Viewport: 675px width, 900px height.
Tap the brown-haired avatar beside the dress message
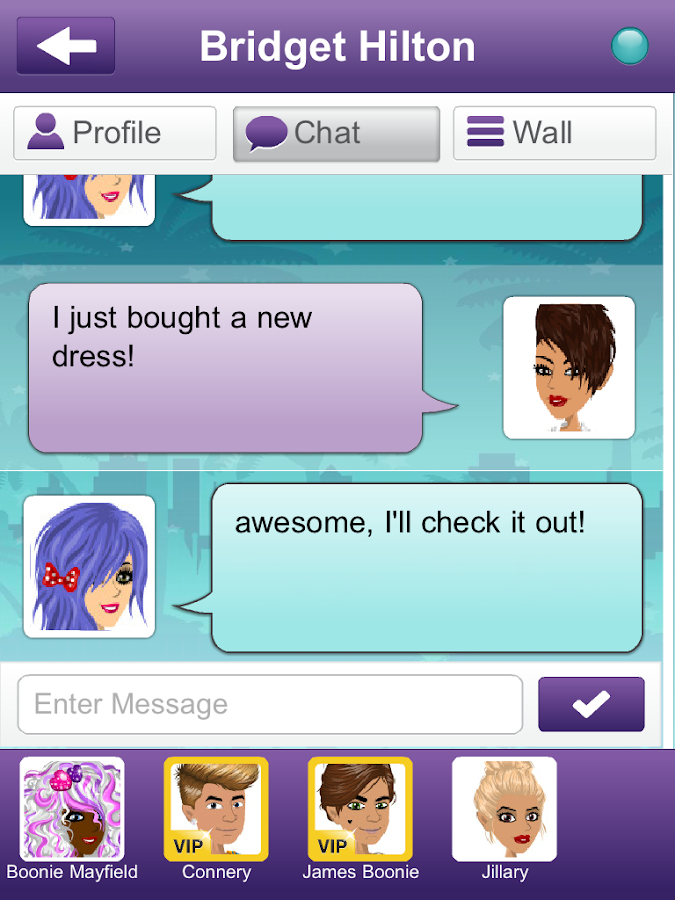click(x=568, y=367)
